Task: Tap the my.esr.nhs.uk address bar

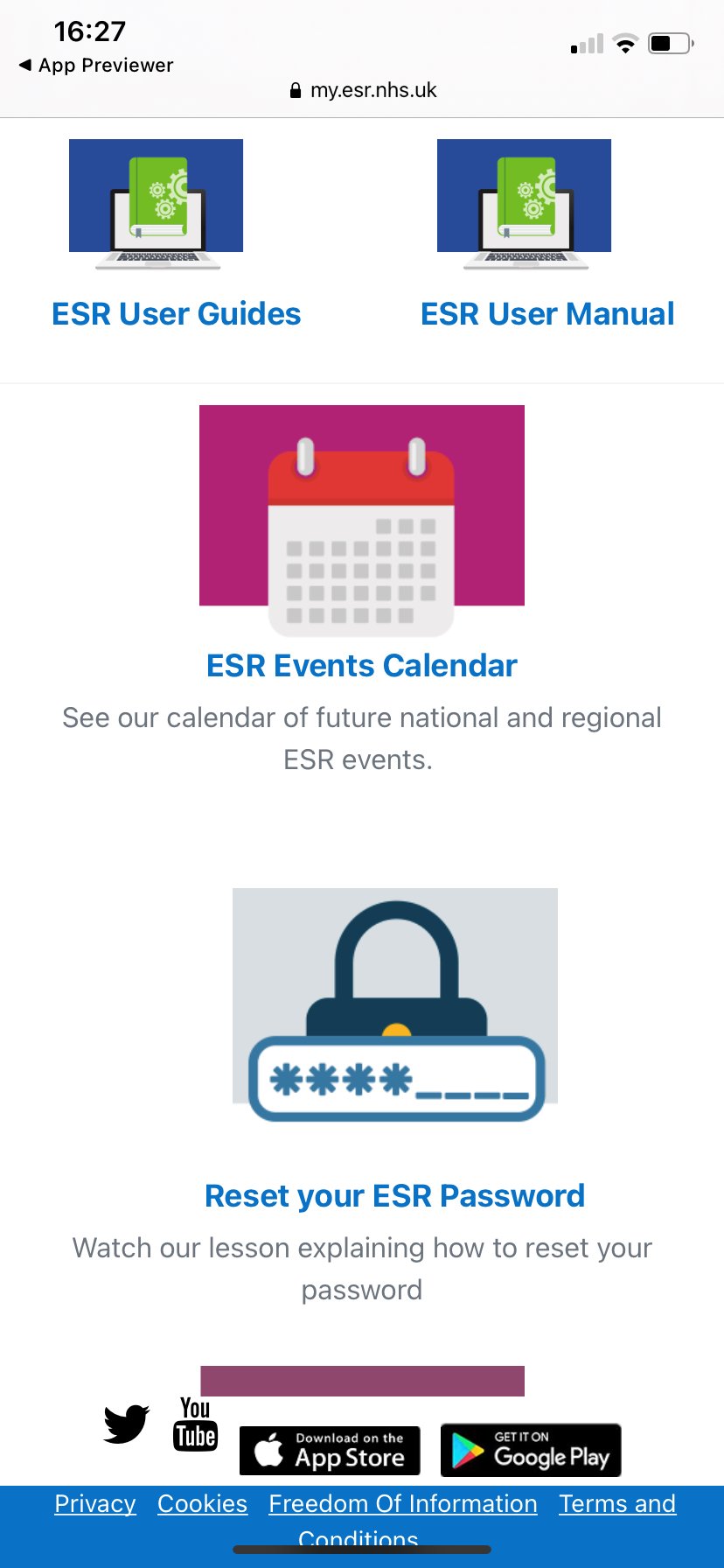Action: [x=363, y=90]
